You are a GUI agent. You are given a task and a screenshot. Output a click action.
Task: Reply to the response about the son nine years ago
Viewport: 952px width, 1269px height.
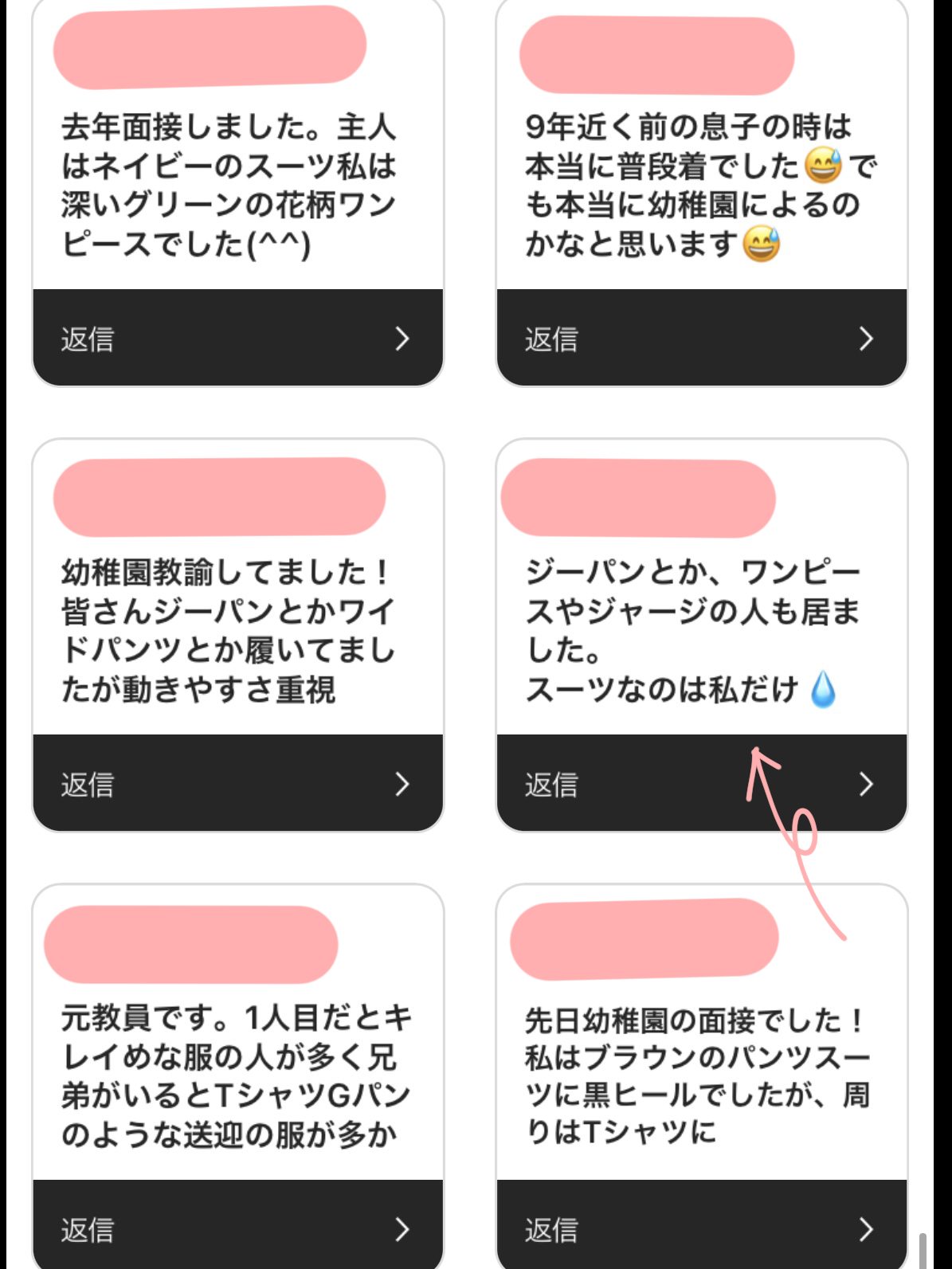point(701,339)
